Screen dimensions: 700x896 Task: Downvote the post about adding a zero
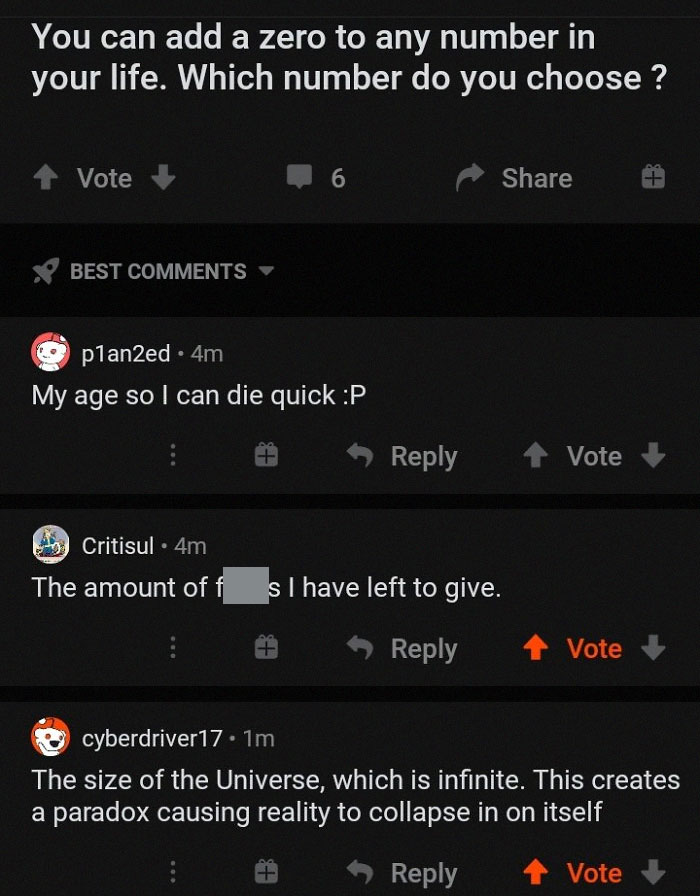coord(164,178)
